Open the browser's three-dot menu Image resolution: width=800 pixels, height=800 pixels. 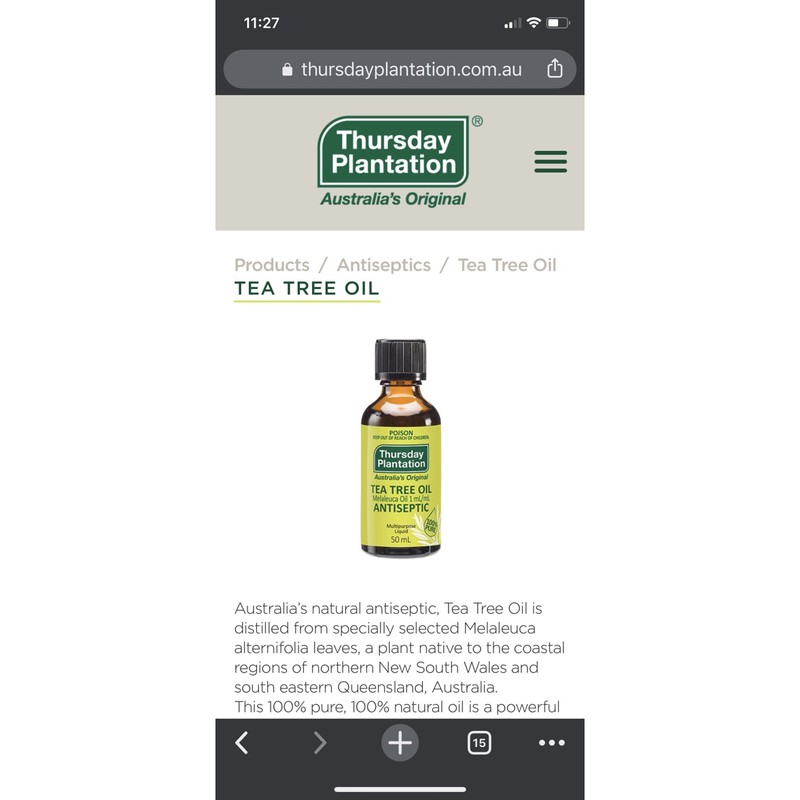(x=552, y=743)
